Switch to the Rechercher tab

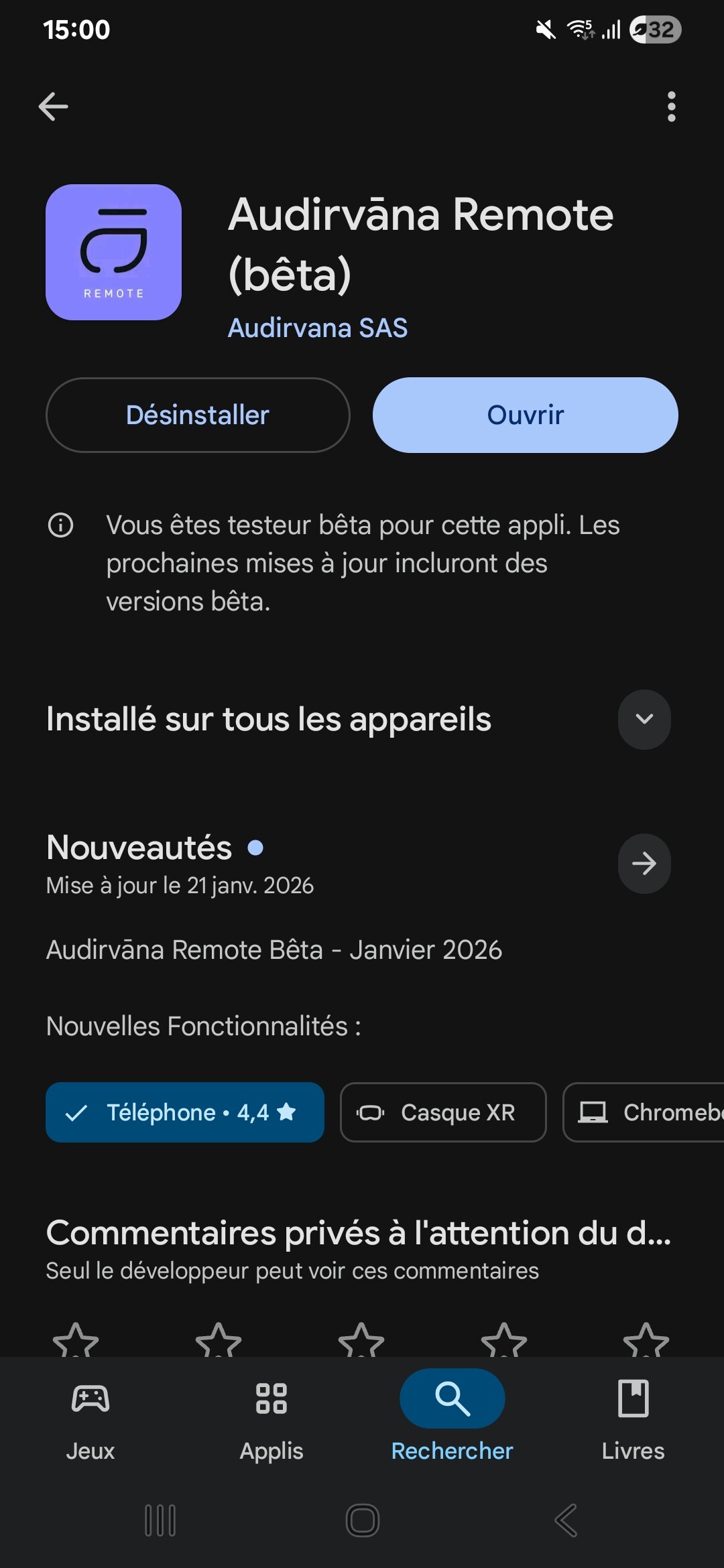coord(452,1415)
